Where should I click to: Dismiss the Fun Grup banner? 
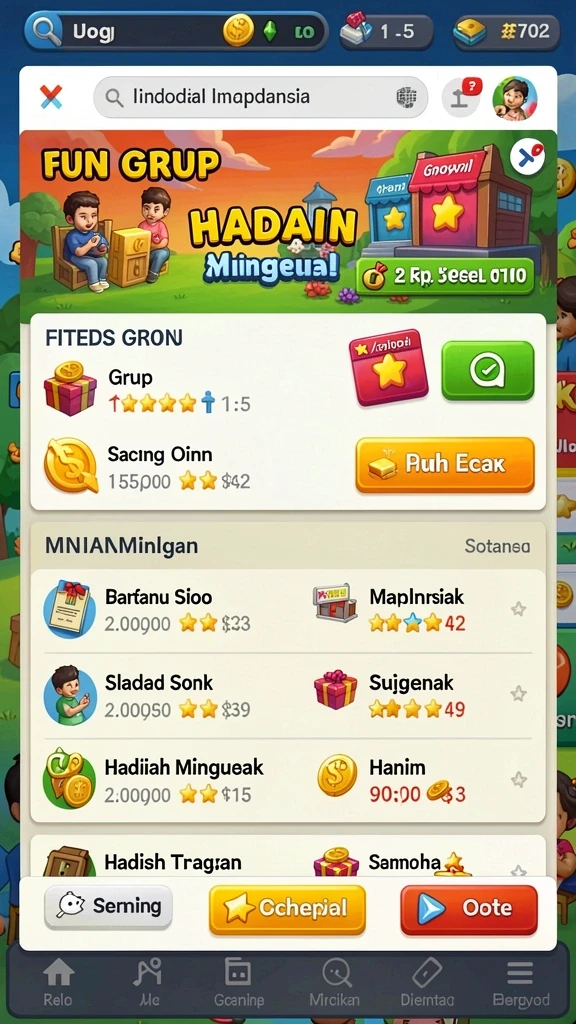point(528,158)
